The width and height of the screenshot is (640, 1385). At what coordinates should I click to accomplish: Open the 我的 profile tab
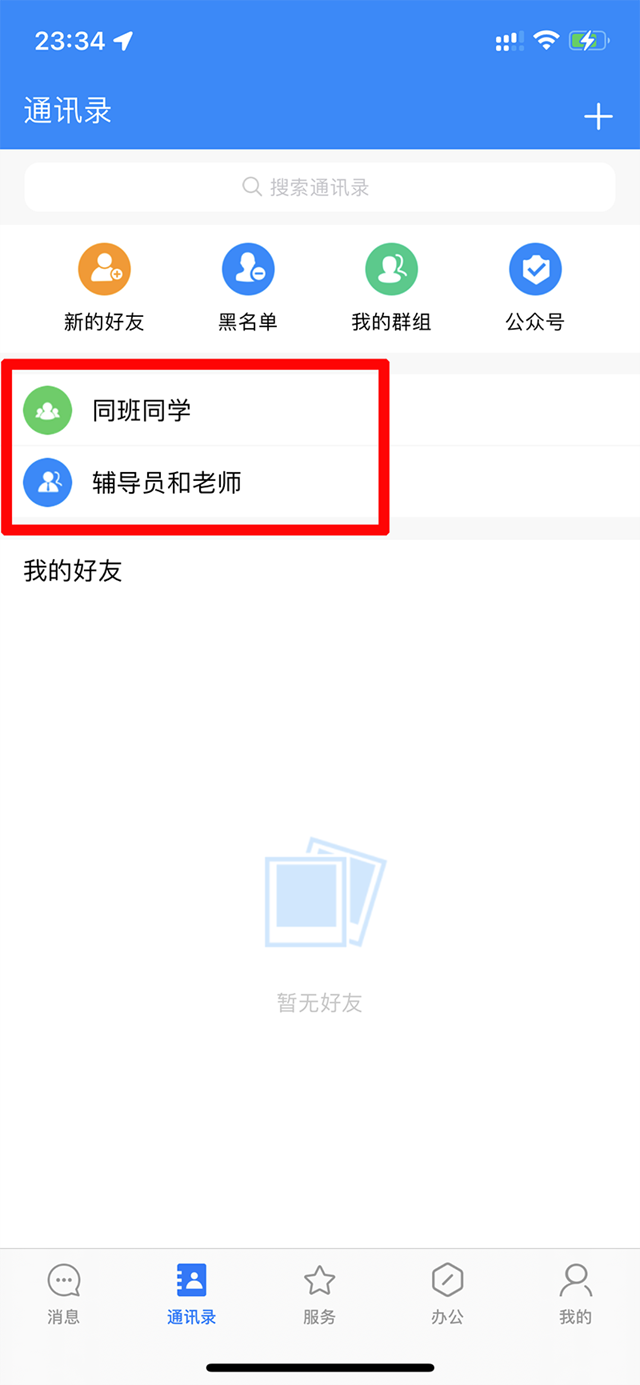click(x=575, y=1293)
